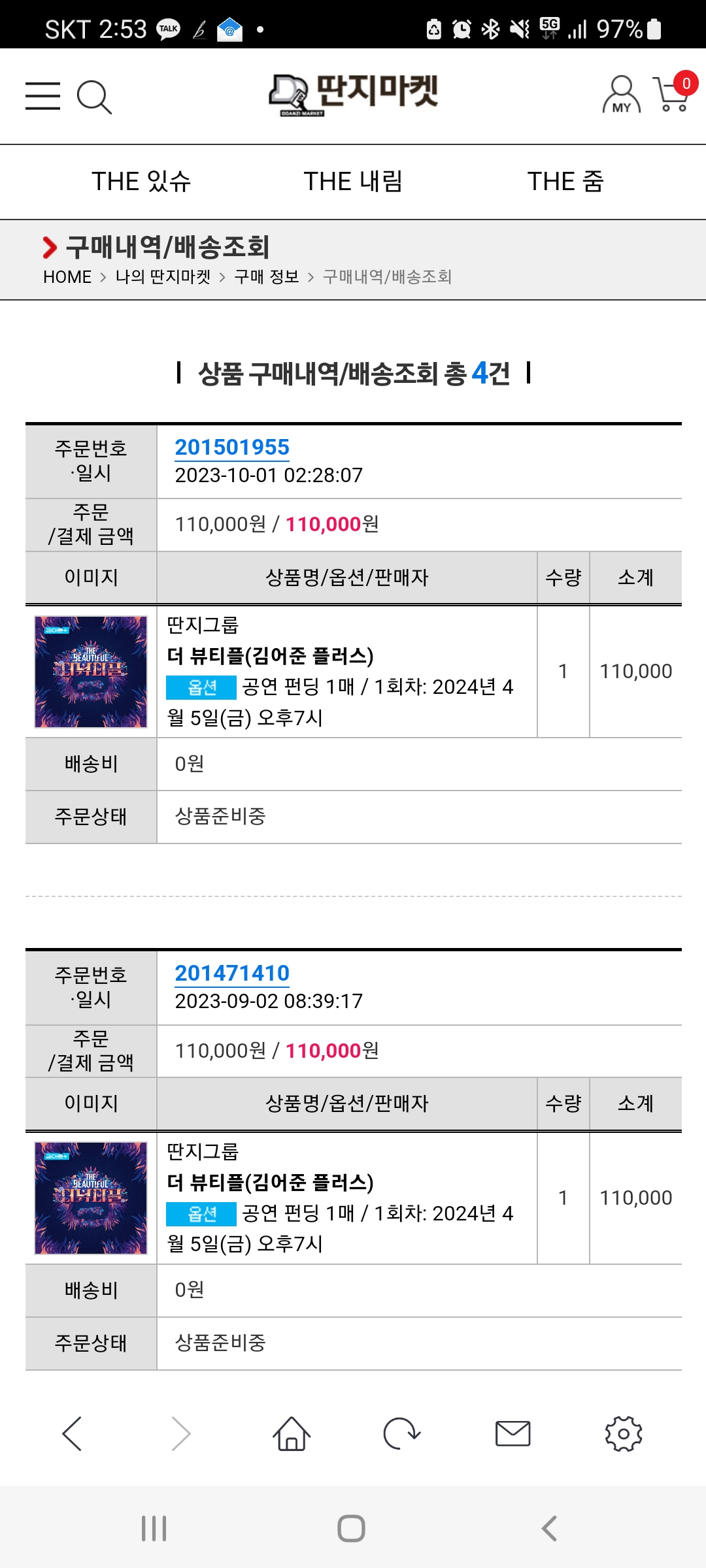
Task: Go to the 딴지마켓 home logo
Action: coord(353,95)
